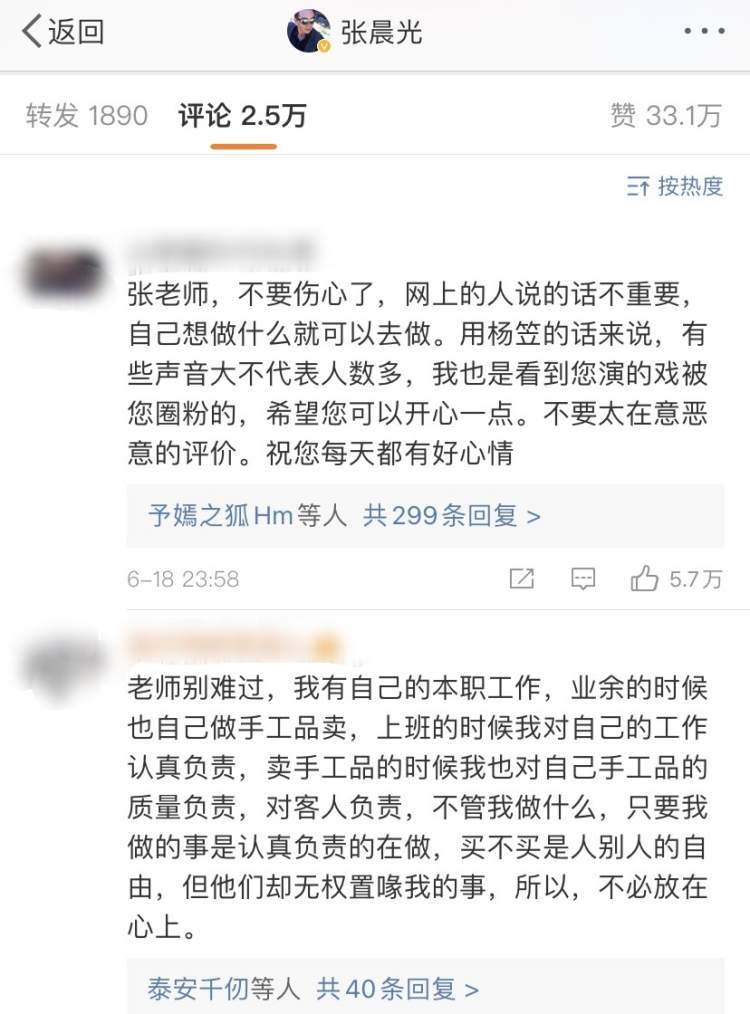Screen dimensions: 750x1014
Task: Go back using the 返回 button
Action: point(62,32)
